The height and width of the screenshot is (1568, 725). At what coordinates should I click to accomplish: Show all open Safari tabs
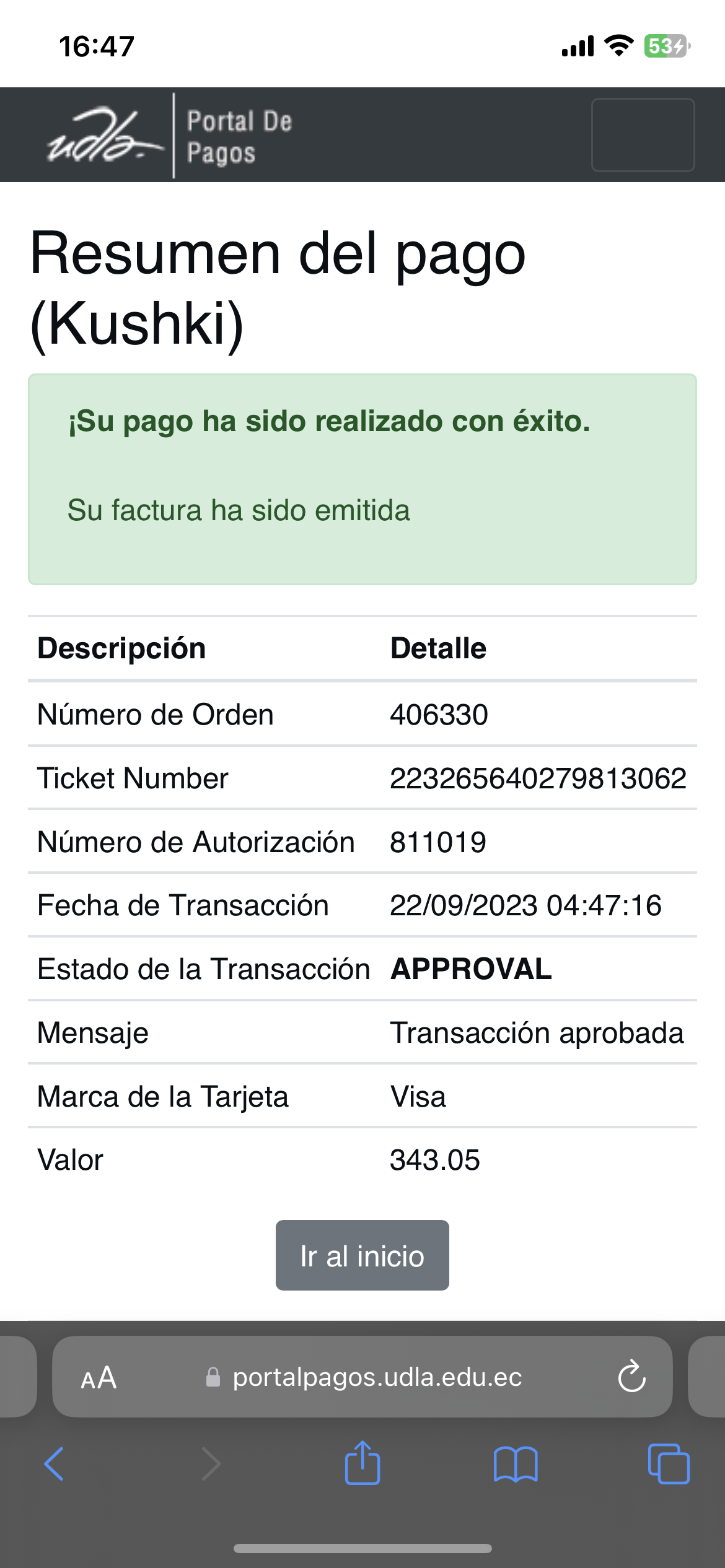[x=668, y=1464]
